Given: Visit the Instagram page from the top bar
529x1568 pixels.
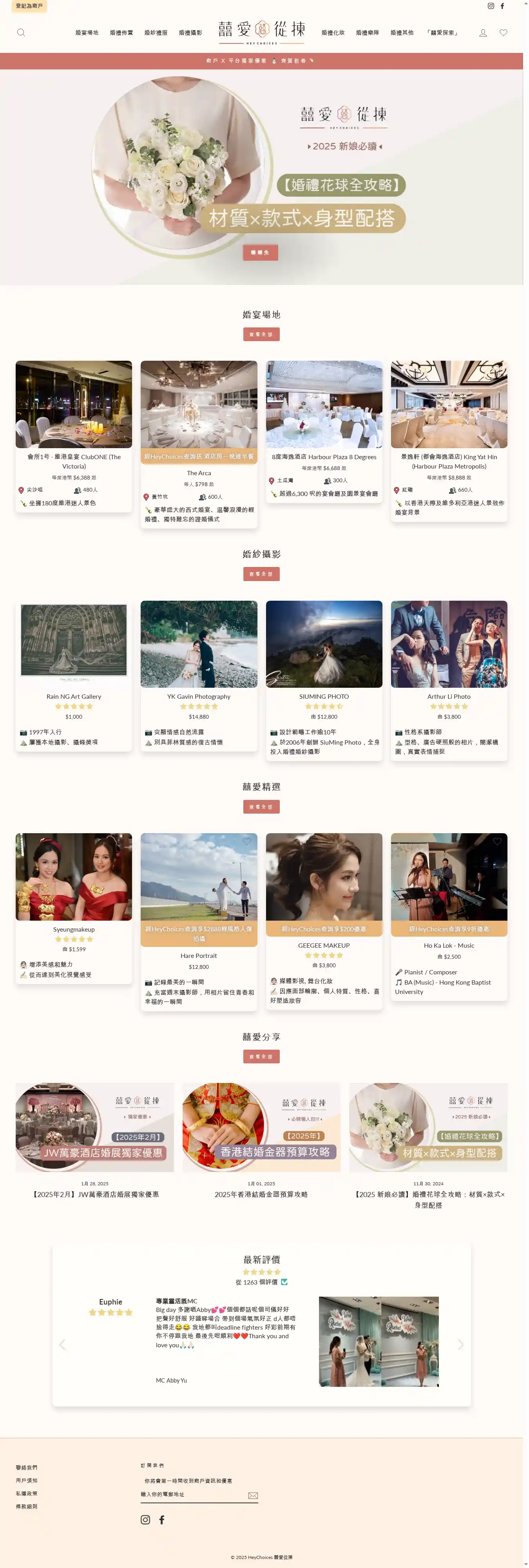Looking at the screenshot, I should click(x=491, y=6).
